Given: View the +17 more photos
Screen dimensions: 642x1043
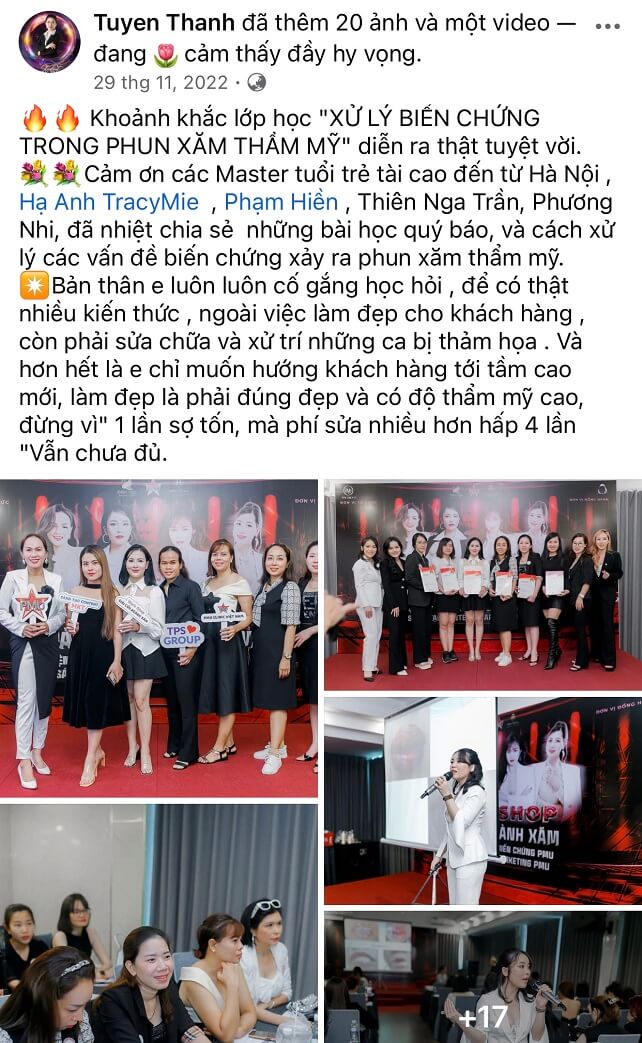Looking at the screenshot, I should coord(482,977).
